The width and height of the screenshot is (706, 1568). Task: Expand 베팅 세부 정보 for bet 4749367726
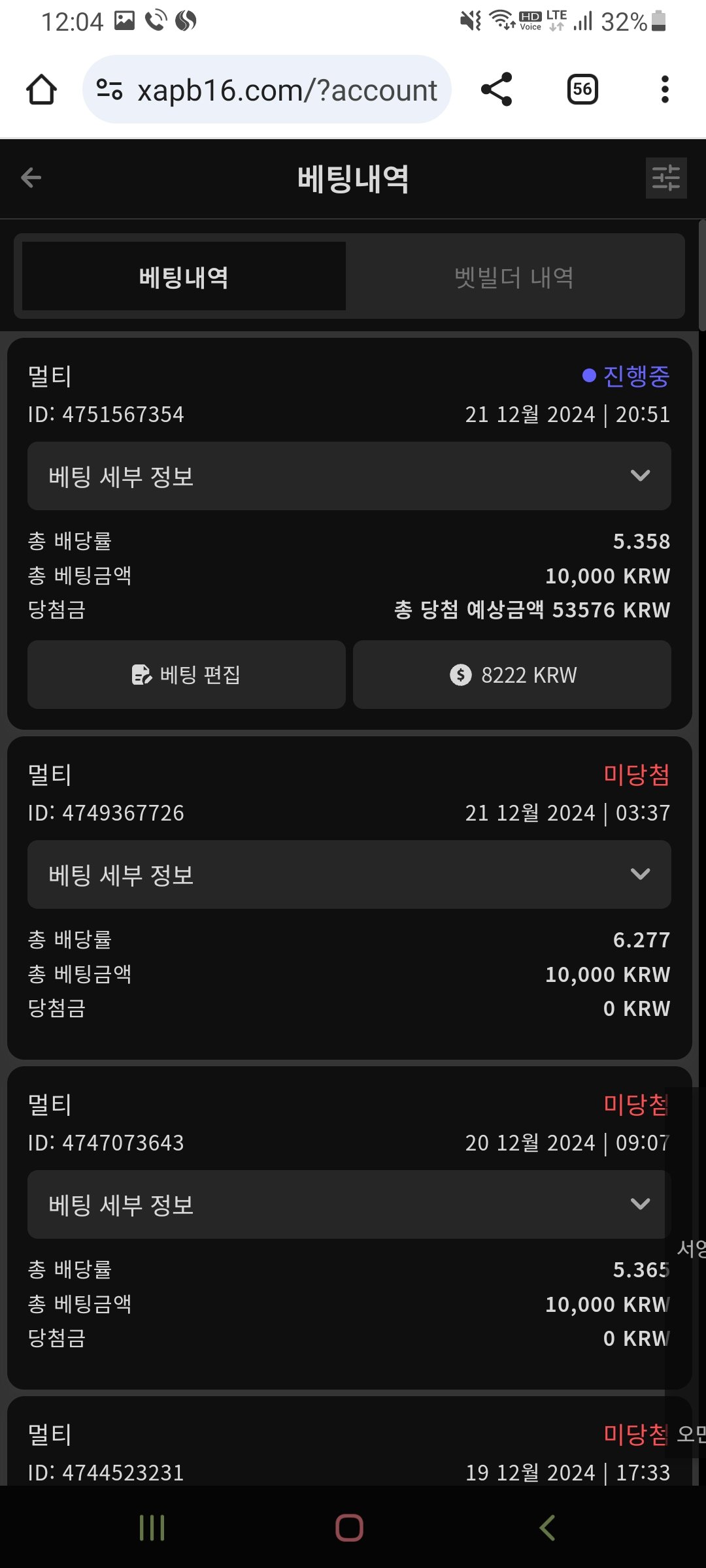coord(349,875)
